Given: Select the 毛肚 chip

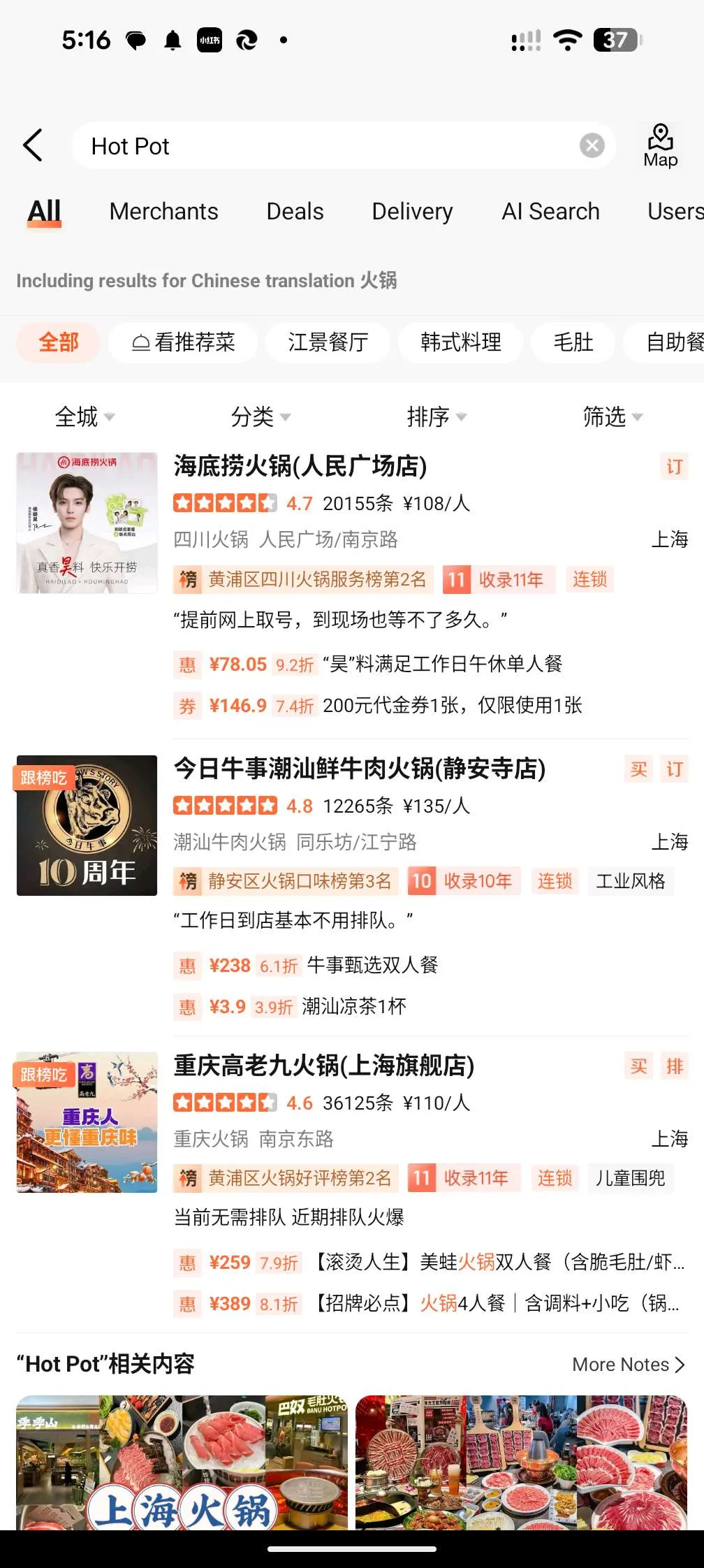Looking at the screenshot, I should click(573, 342).
